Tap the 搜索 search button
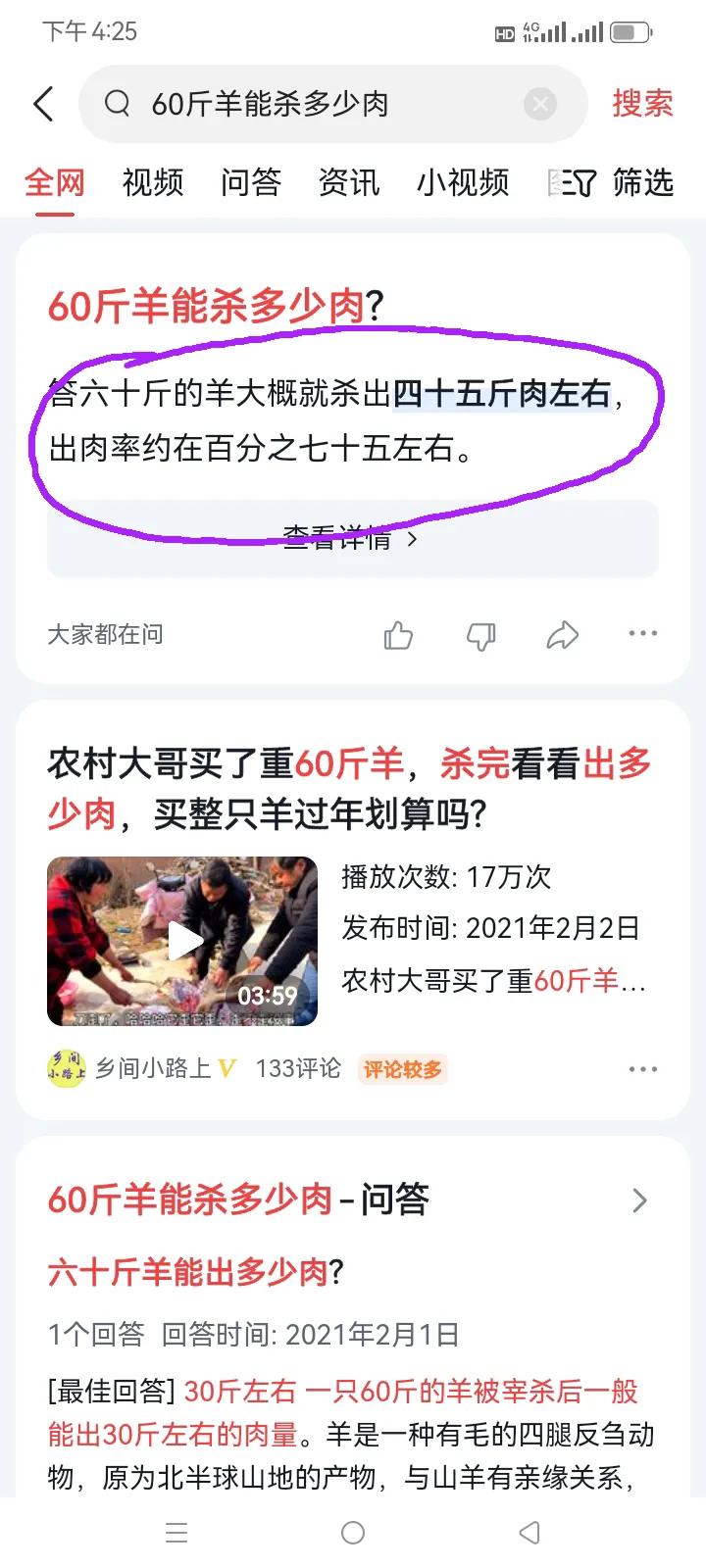This screenshot has height=1568, width=706. click(x=642, y=104)
